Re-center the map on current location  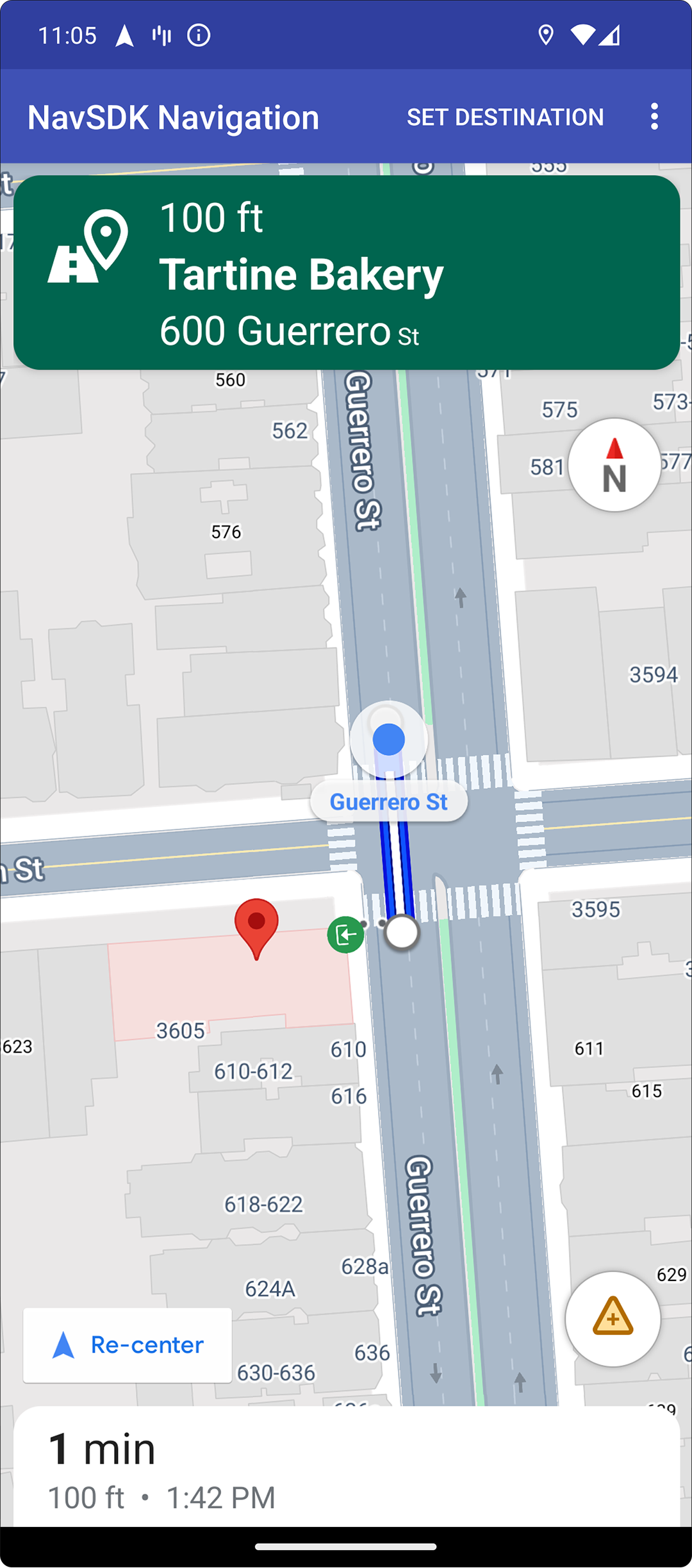(x=128, y=1345)
